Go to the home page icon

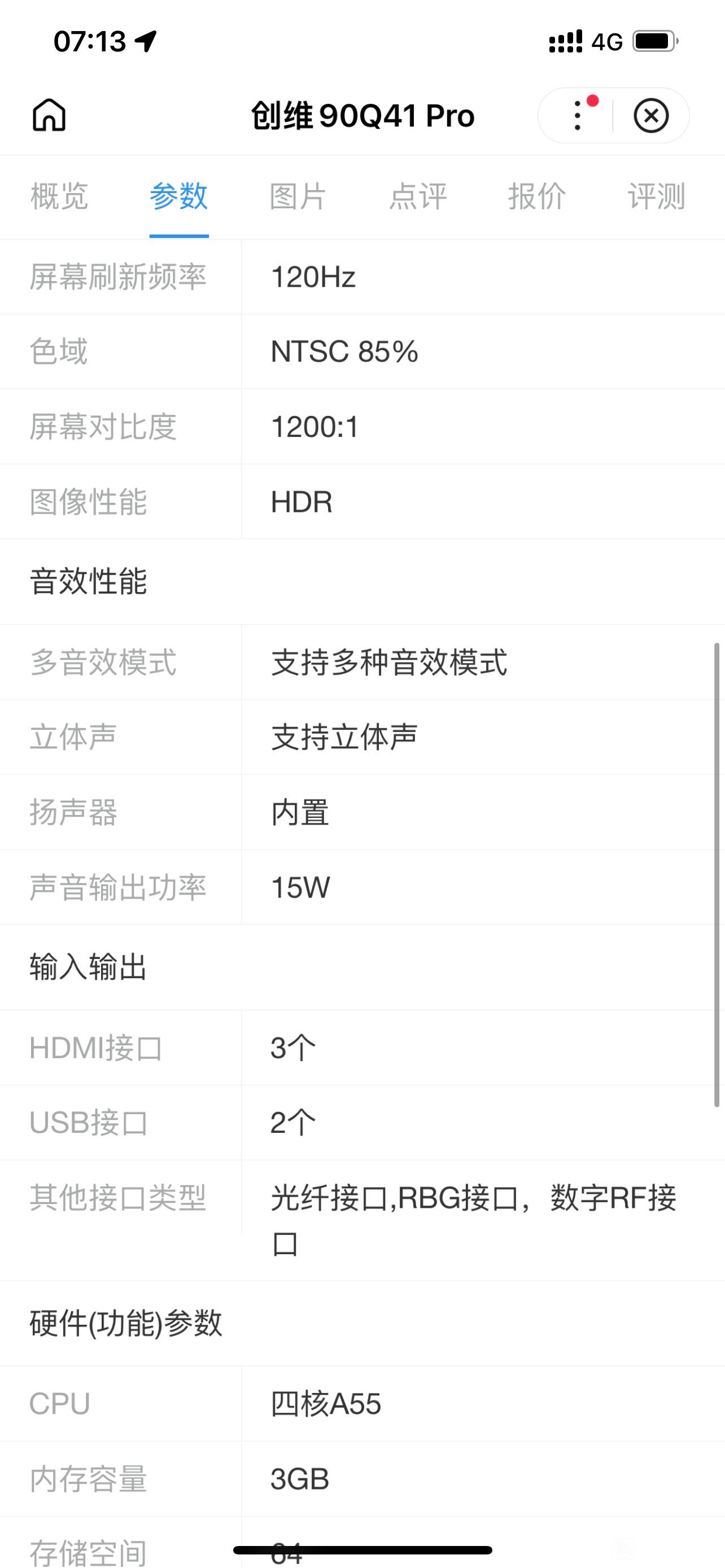click(49, 115)
